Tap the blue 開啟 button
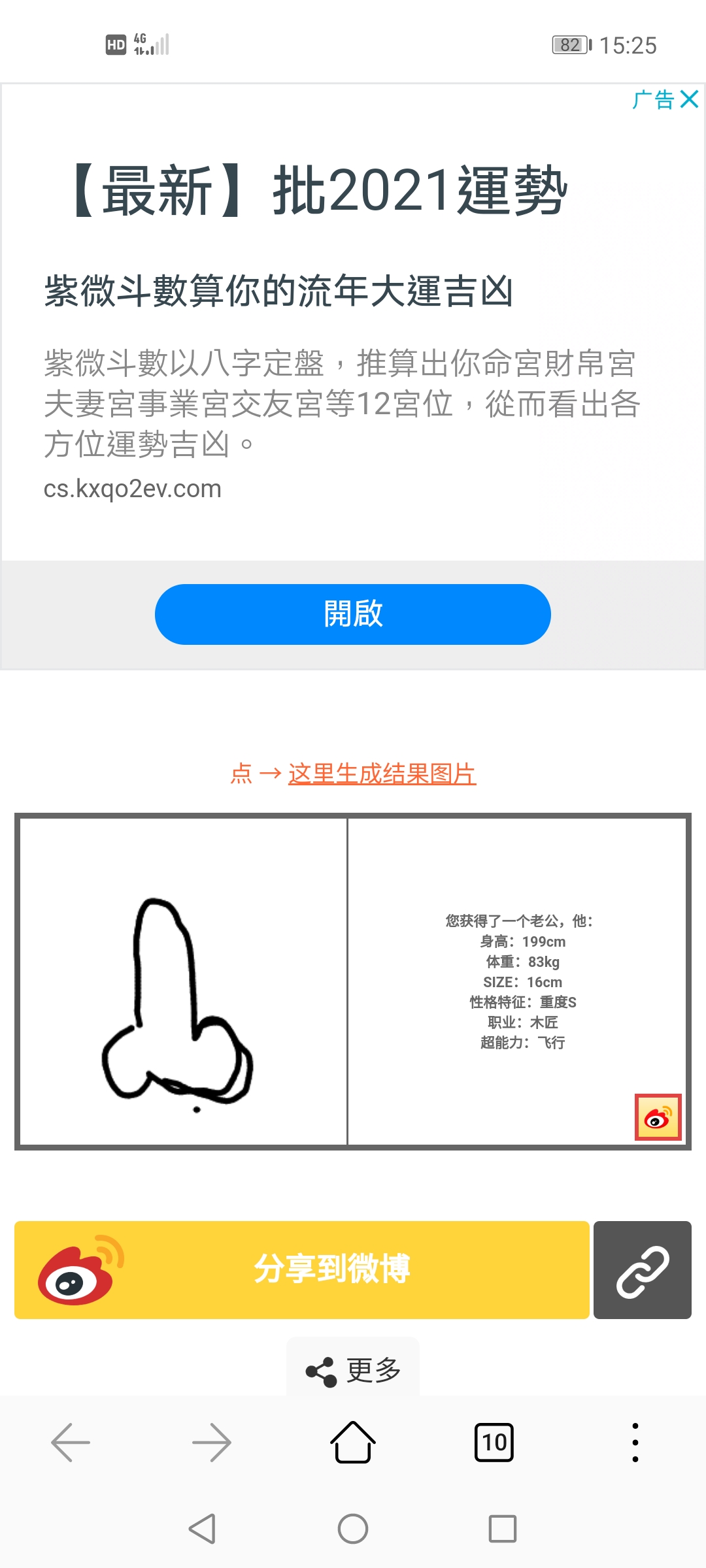The width and height of the screenshot is (706, 1568). pyautogui.click(x=352, y=614)
